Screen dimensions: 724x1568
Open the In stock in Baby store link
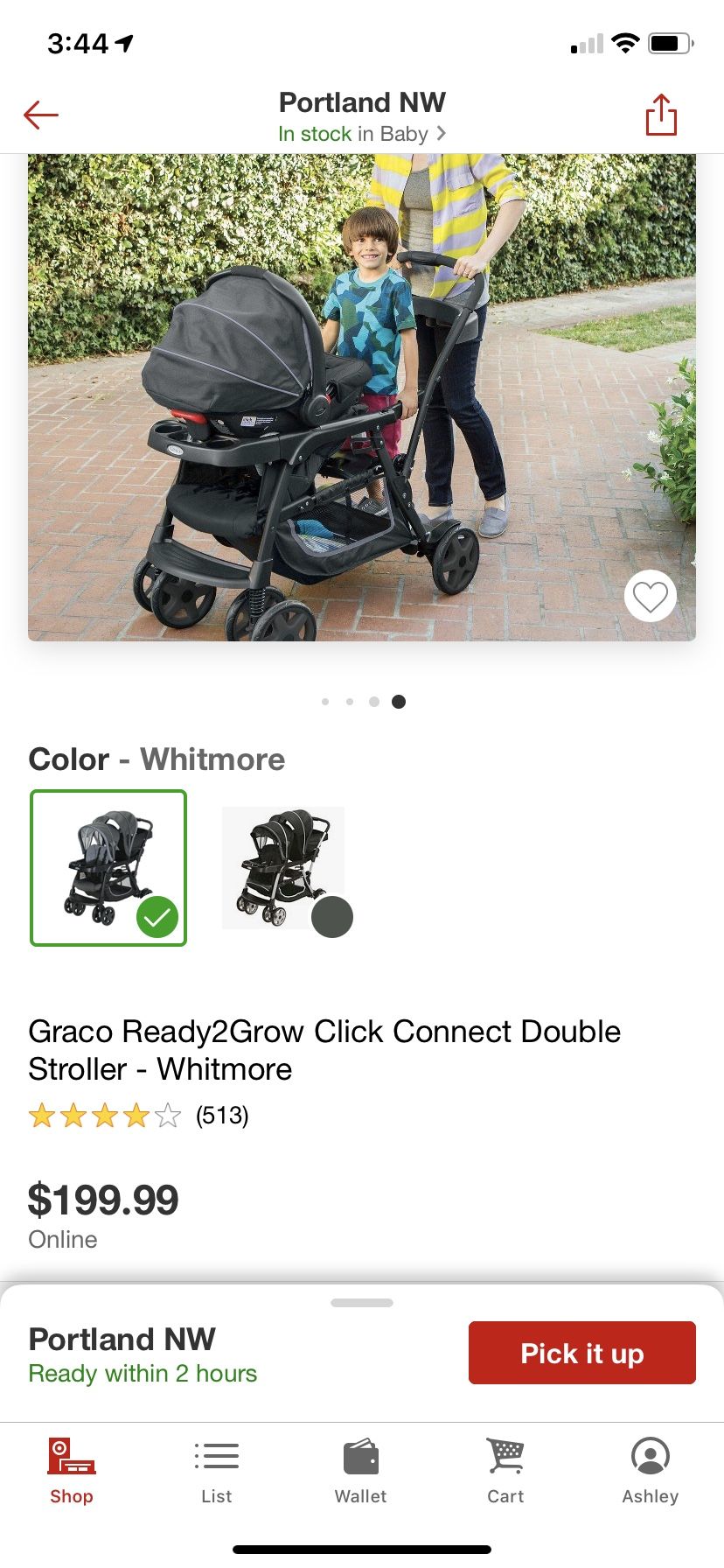point(362,134)
